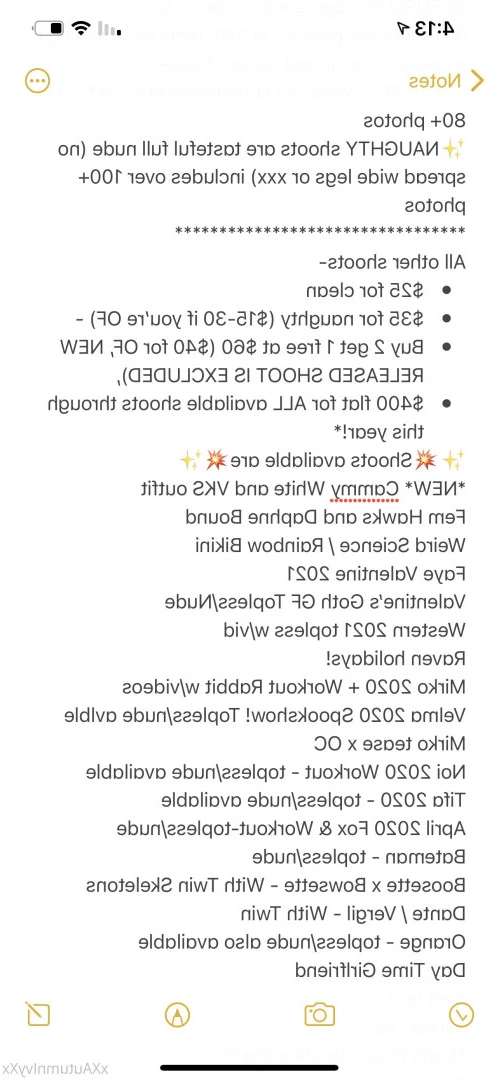The width and height of the screenshot is (499, 1080).
Task: Open the camera attachment option
Action: 320,1014
